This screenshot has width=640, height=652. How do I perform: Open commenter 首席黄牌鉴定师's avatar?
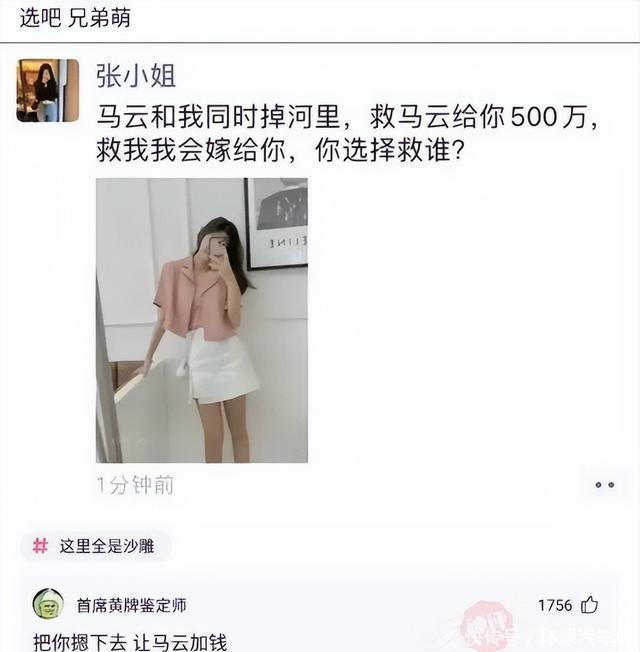pyautogui.click(x=48, y=604)
